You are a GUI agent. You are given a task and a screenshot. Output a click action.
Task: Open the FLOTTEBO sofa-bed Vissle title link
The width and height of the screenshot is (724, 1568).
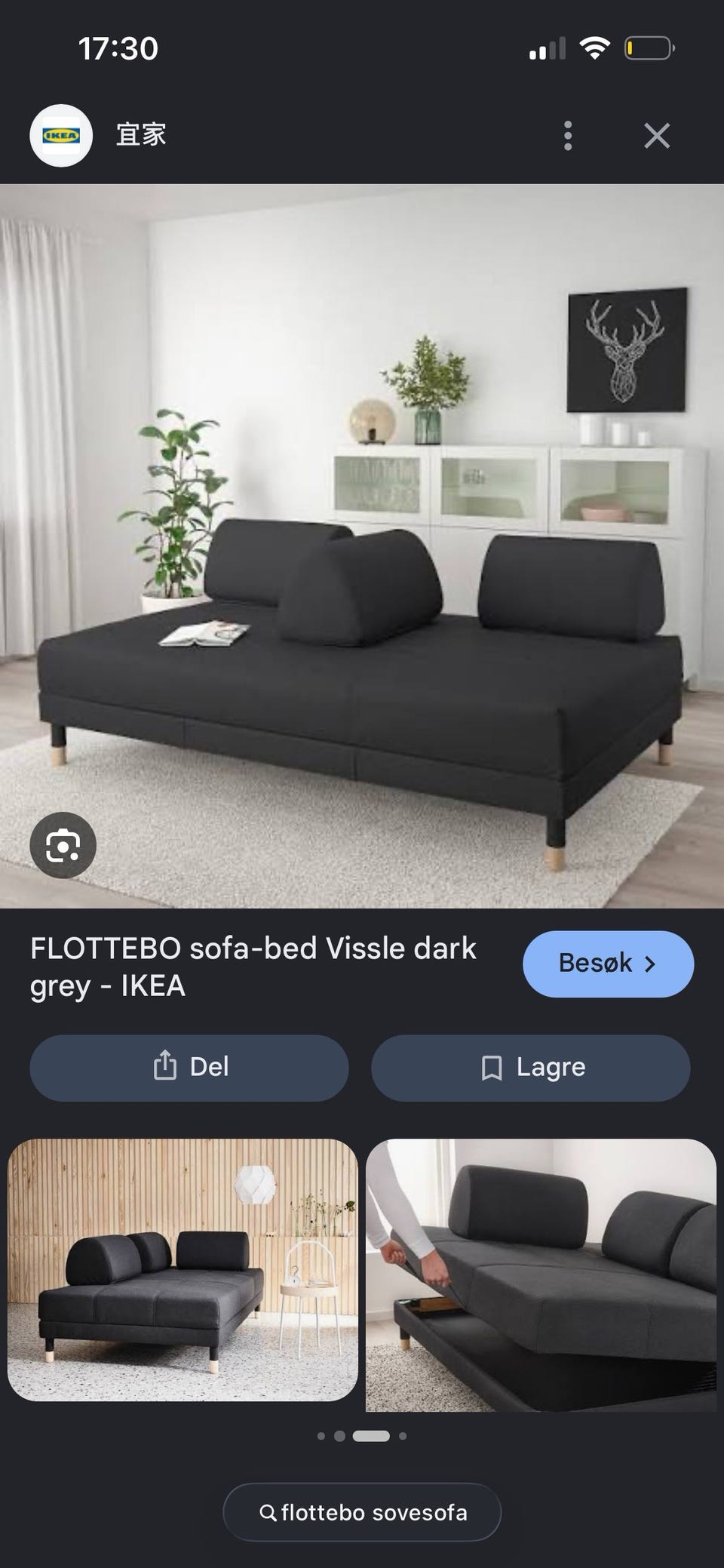253,967
